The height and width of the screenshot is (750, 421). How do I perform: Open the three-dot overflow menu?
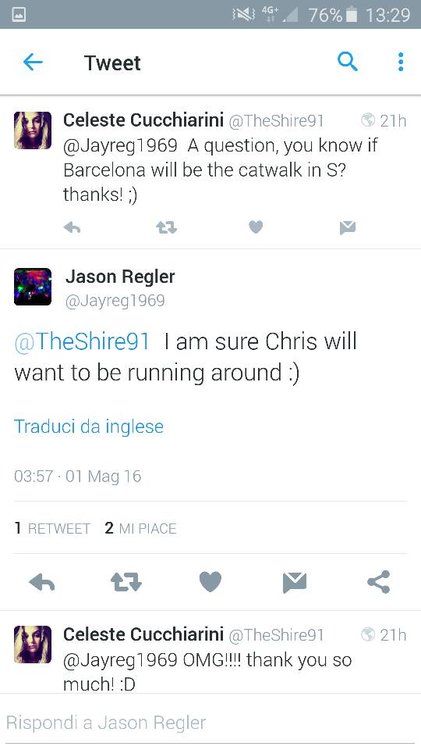click(x=400, y=62)
